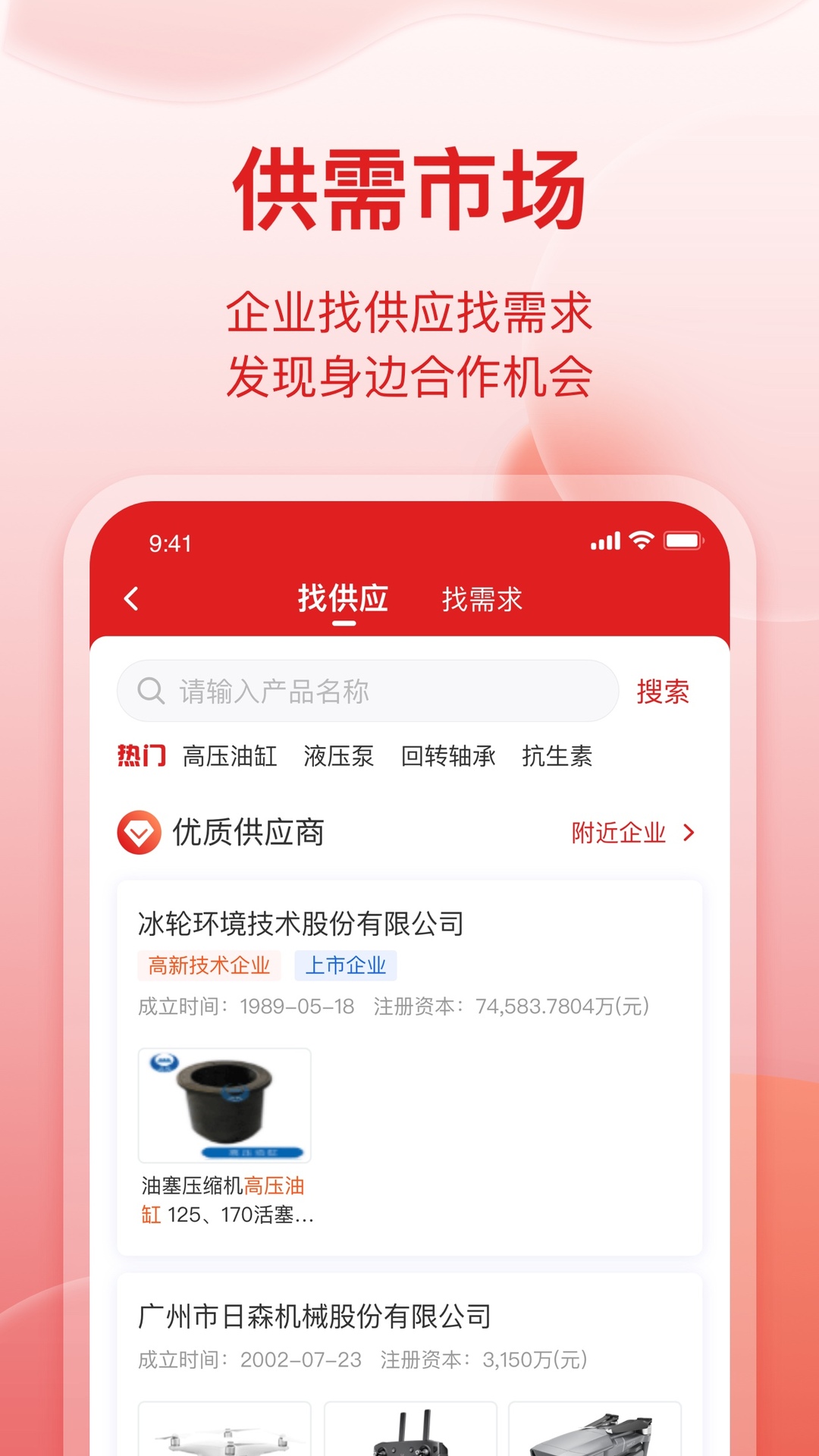Screen dimensions: 819x1456
Task: Open the 抗生素 hot search suggestion
Action: tap(559, 756)
